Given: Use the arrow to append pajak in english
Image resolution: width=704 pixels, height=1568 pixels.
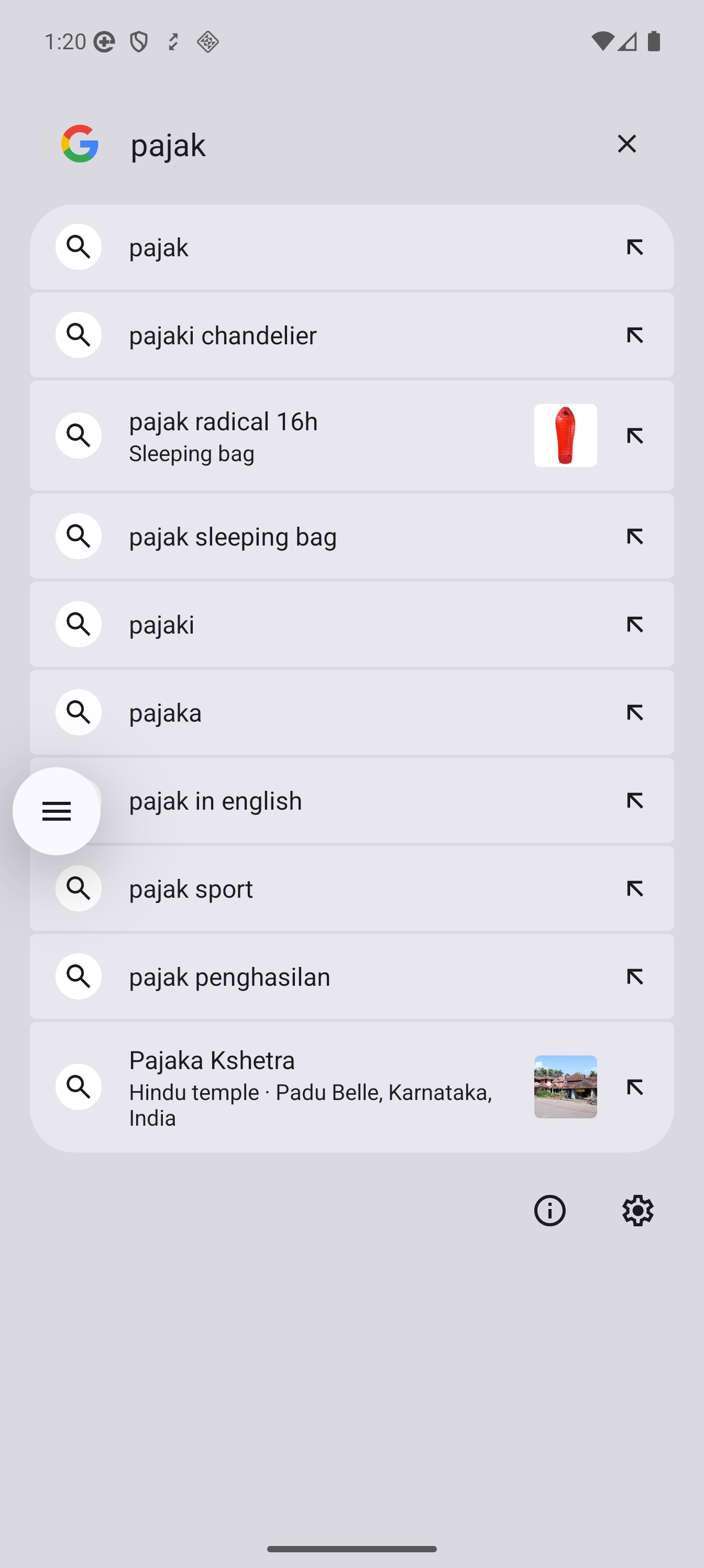Looking at the screenshot, I should pyautogui.click(x=635, y=800).
